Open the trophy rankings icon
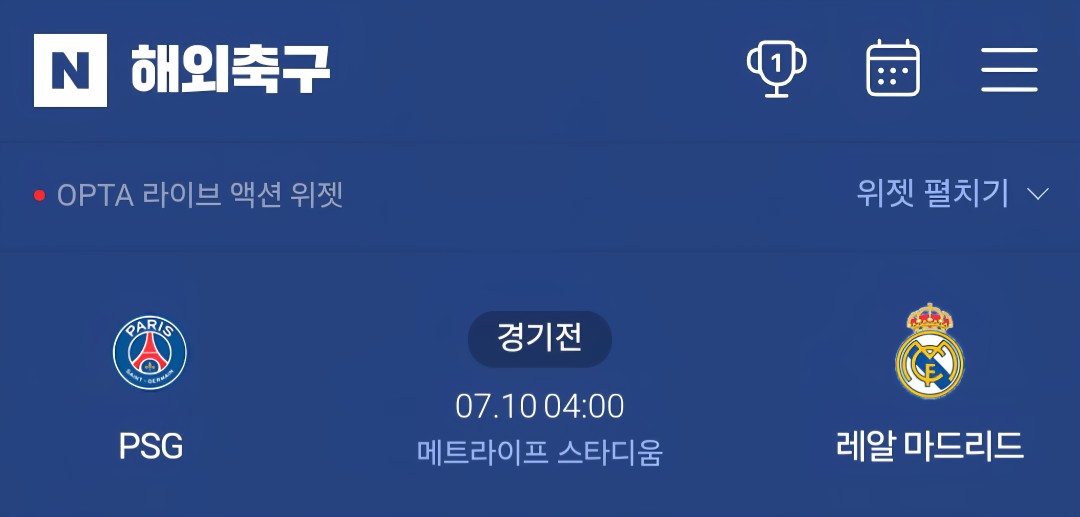This screenshot has width=1080, height=517. [776, 68]
